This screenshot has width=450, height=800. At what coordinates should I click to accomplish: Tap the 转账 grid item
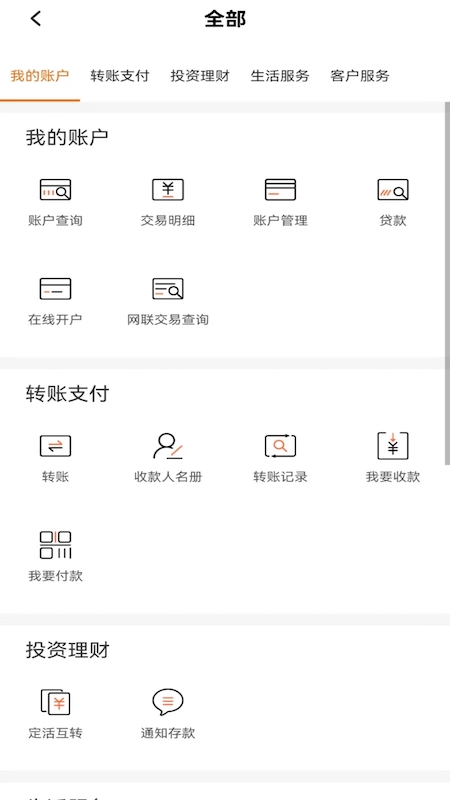click(56, 458)
